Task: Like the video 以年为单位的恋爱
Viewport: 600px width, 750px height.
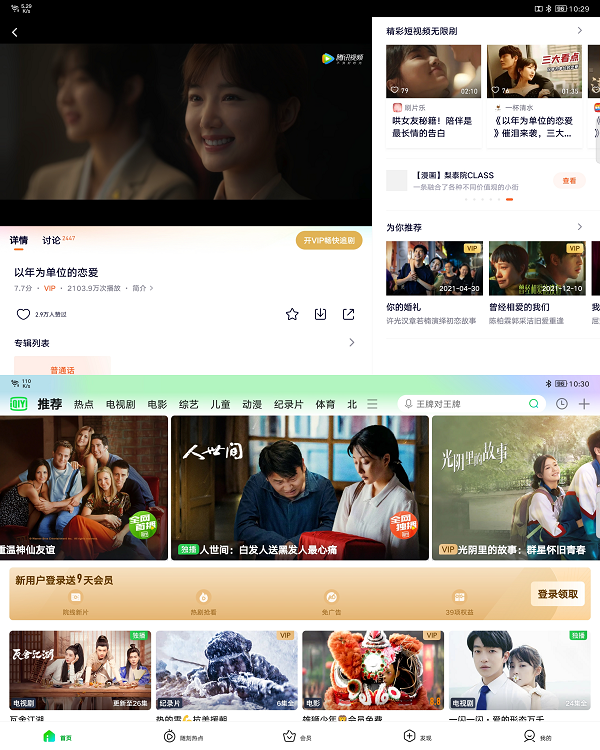Action: point(24,314)
